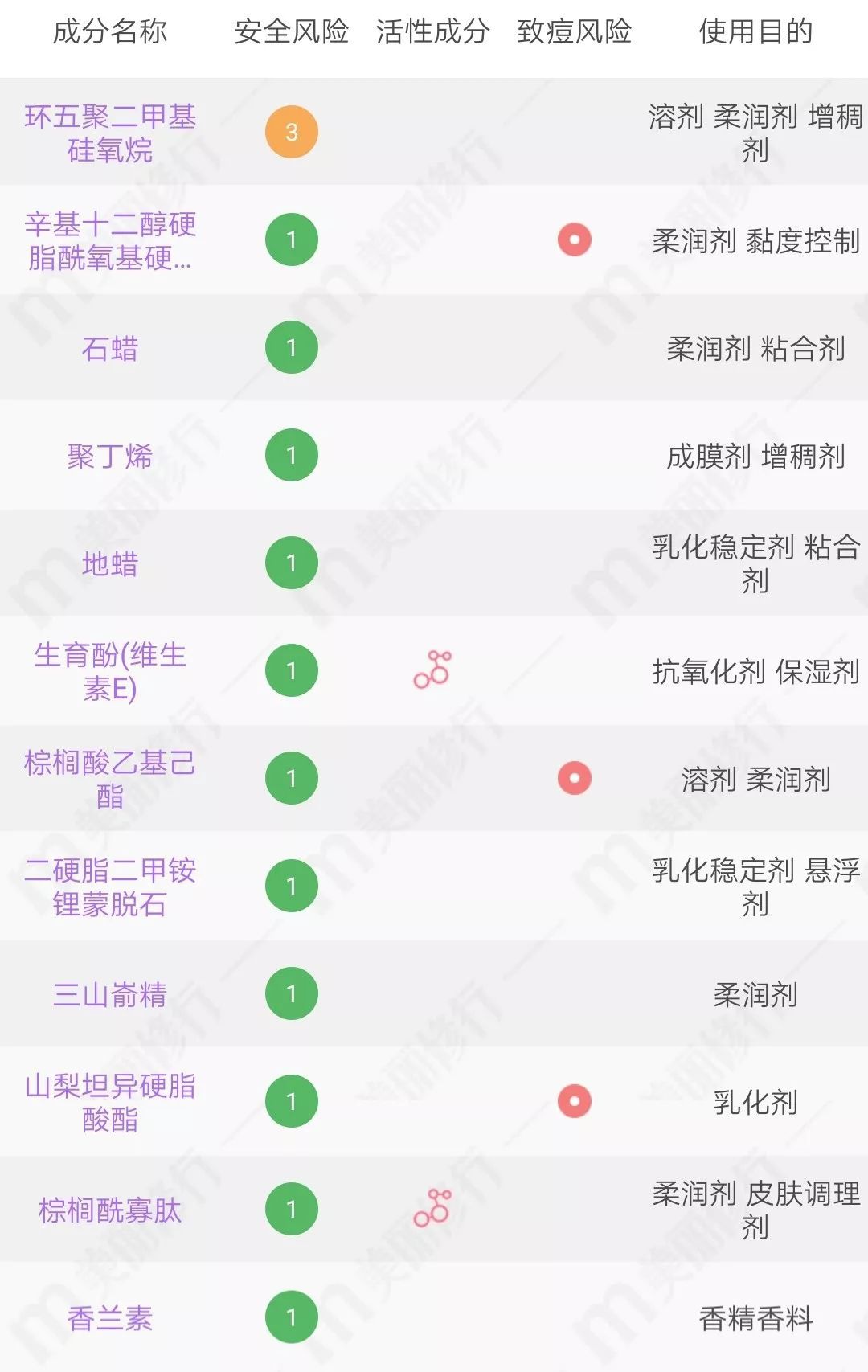Screen dimensions: 868x1372
Task: View 山梨坦异硬脂酸酯 ingredient details
Action: point(110,1103)
